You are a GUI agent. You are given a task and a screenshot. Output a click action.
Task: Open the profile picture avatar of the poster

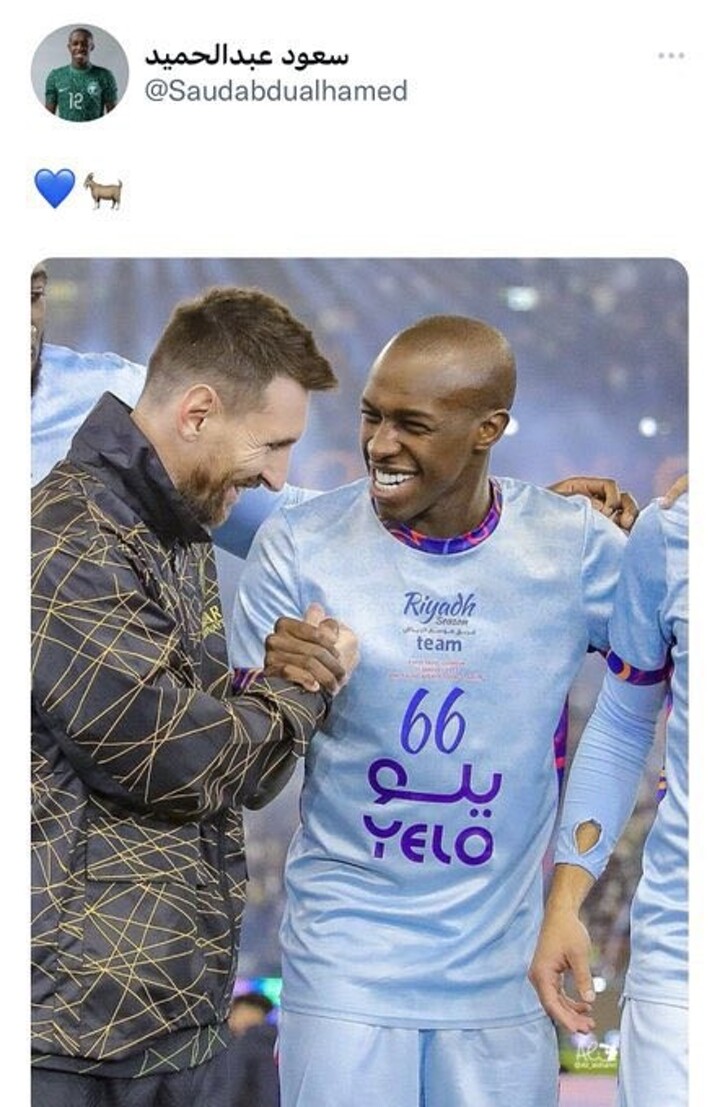pyautogui.click(x=80, y=73)
